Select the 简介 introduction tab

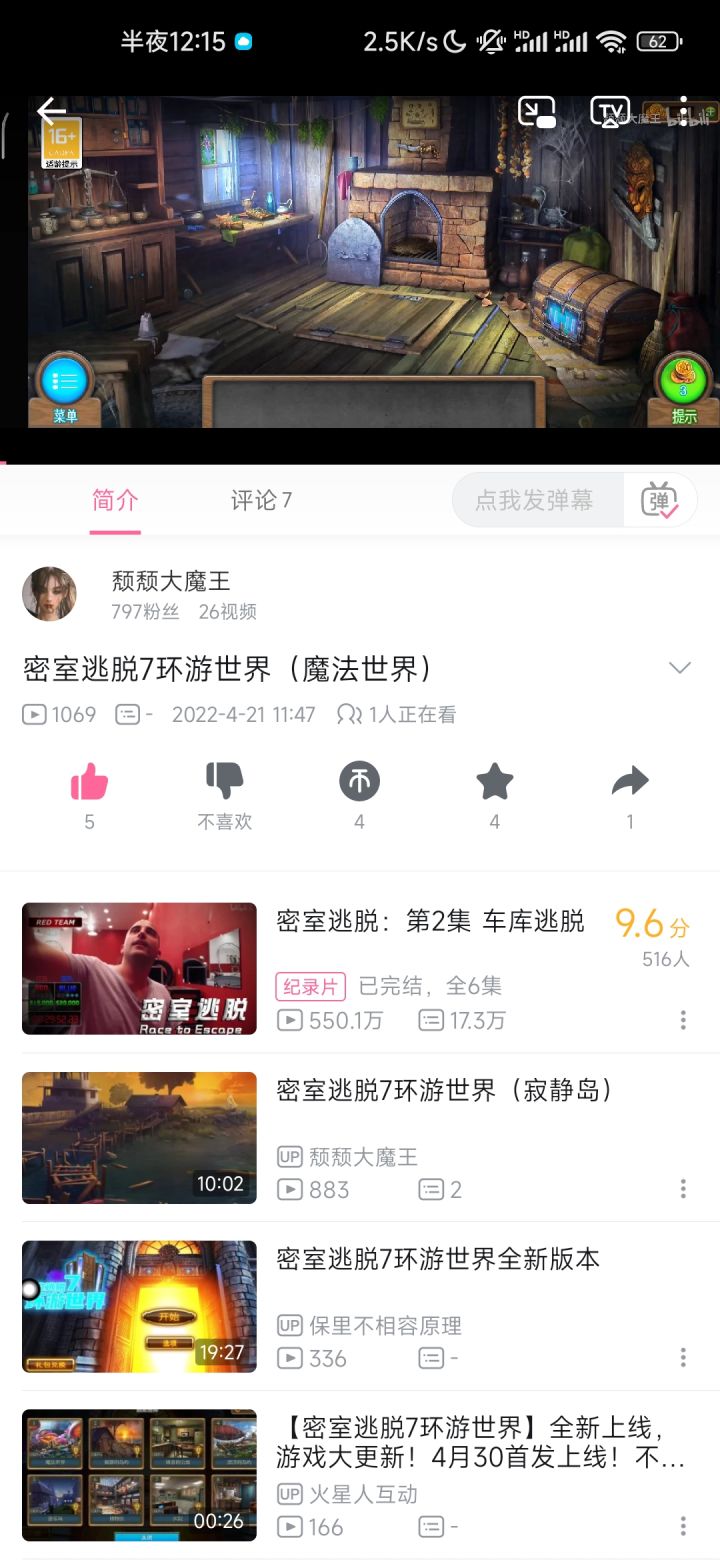pyautogui.click(x=114, y=500)
